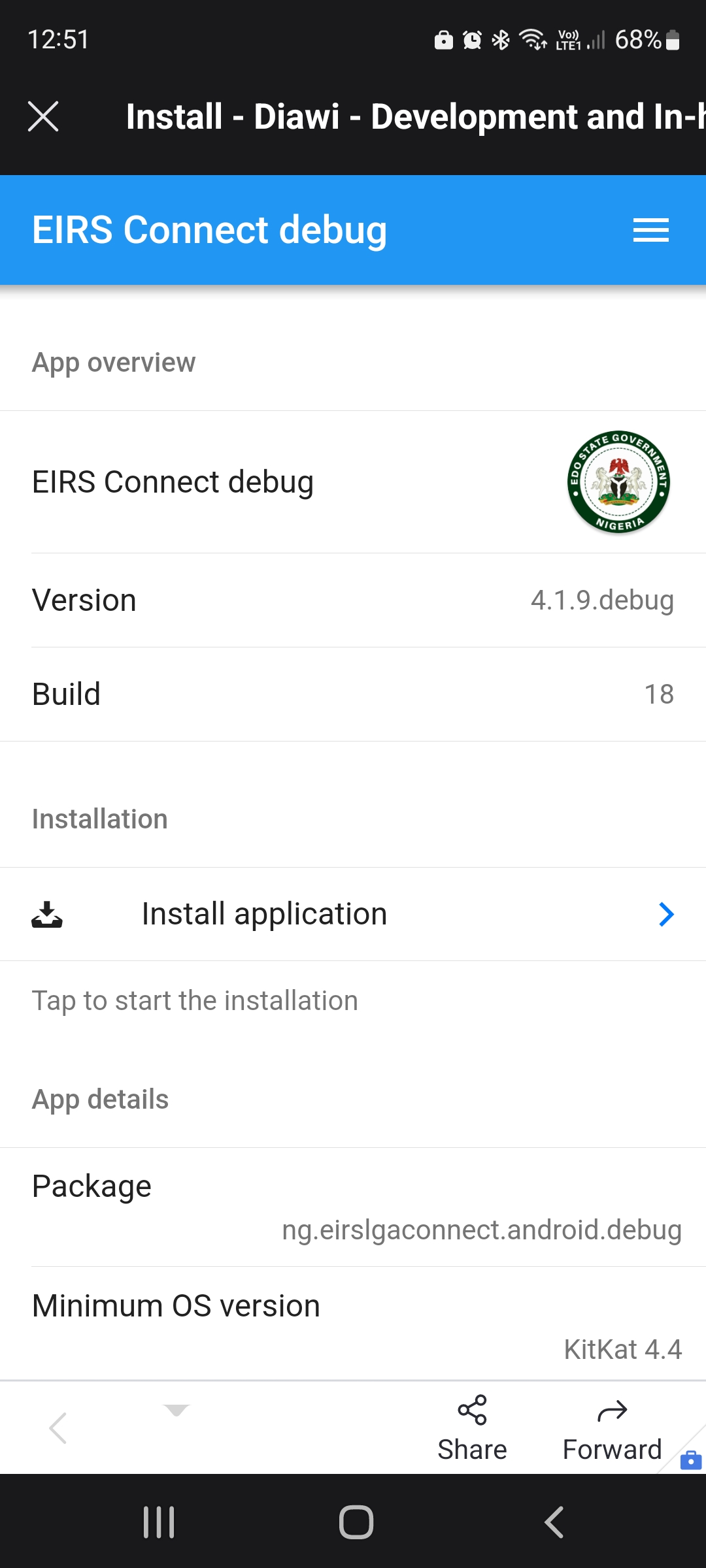Share this page
The image size is (706, 1568).
coord(472,1428)
